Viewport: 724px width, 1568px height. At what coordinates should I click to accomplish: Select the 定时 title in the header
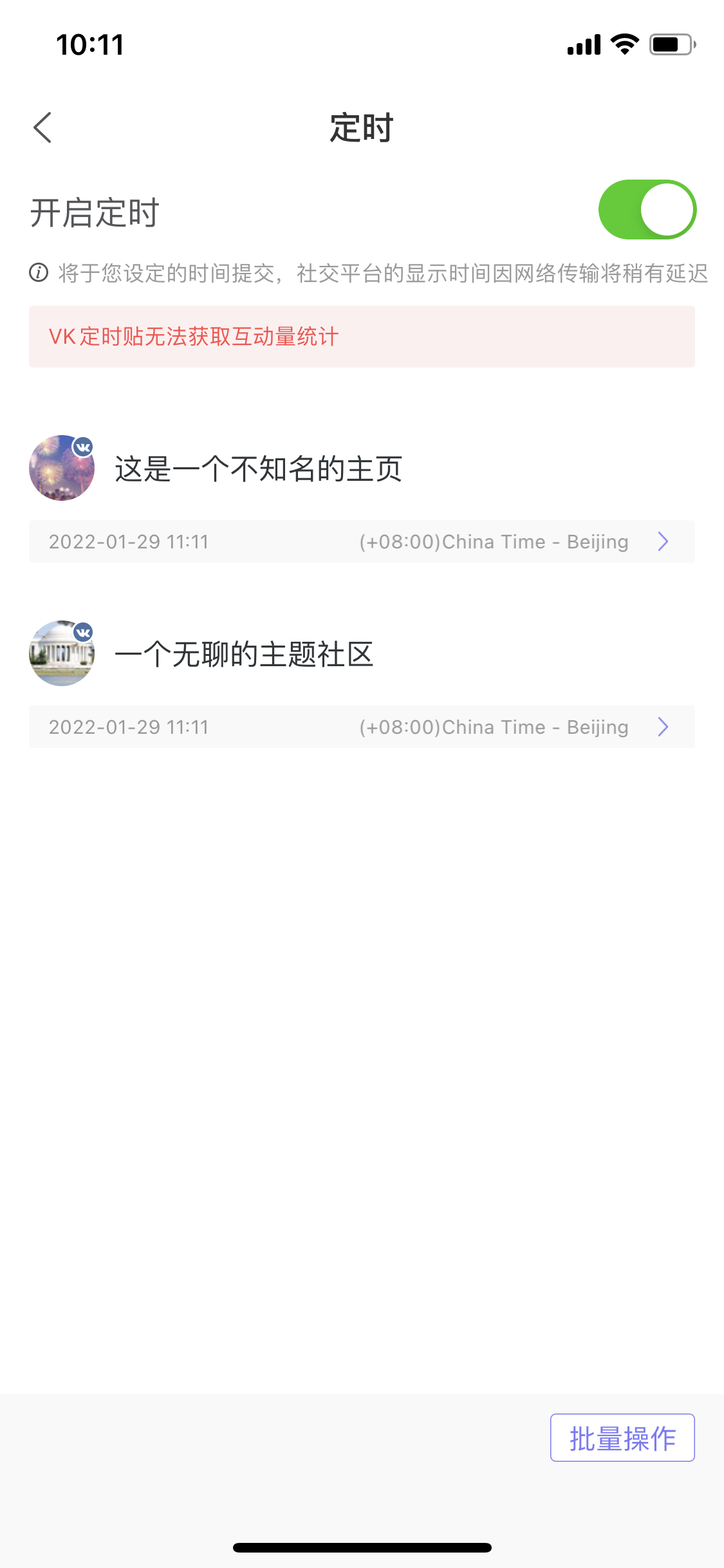[362, 128]
